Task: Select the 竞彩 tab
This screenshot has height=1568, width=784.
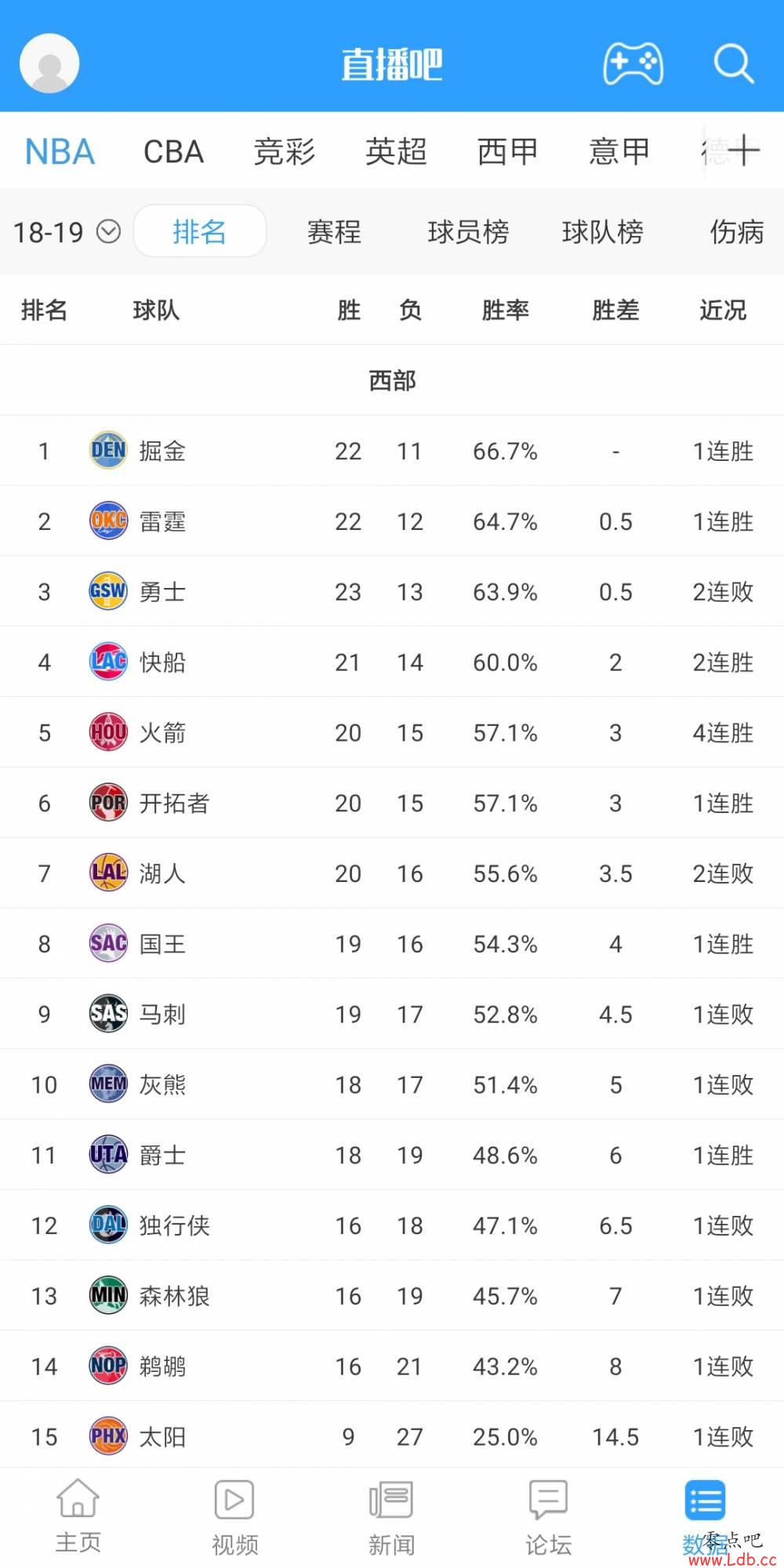Action: [285, 151]
